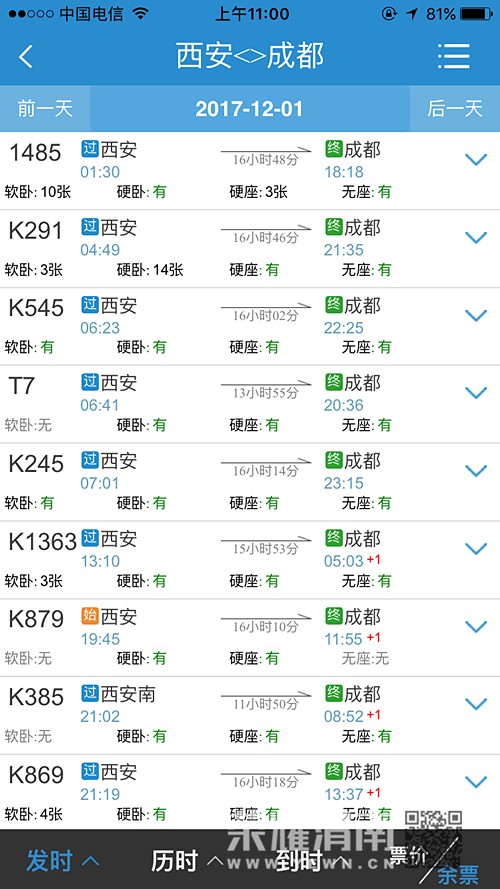Screen dimensions: 500x889
Task: Go back from the 西安<>成都 results
Action: [26, 57]
